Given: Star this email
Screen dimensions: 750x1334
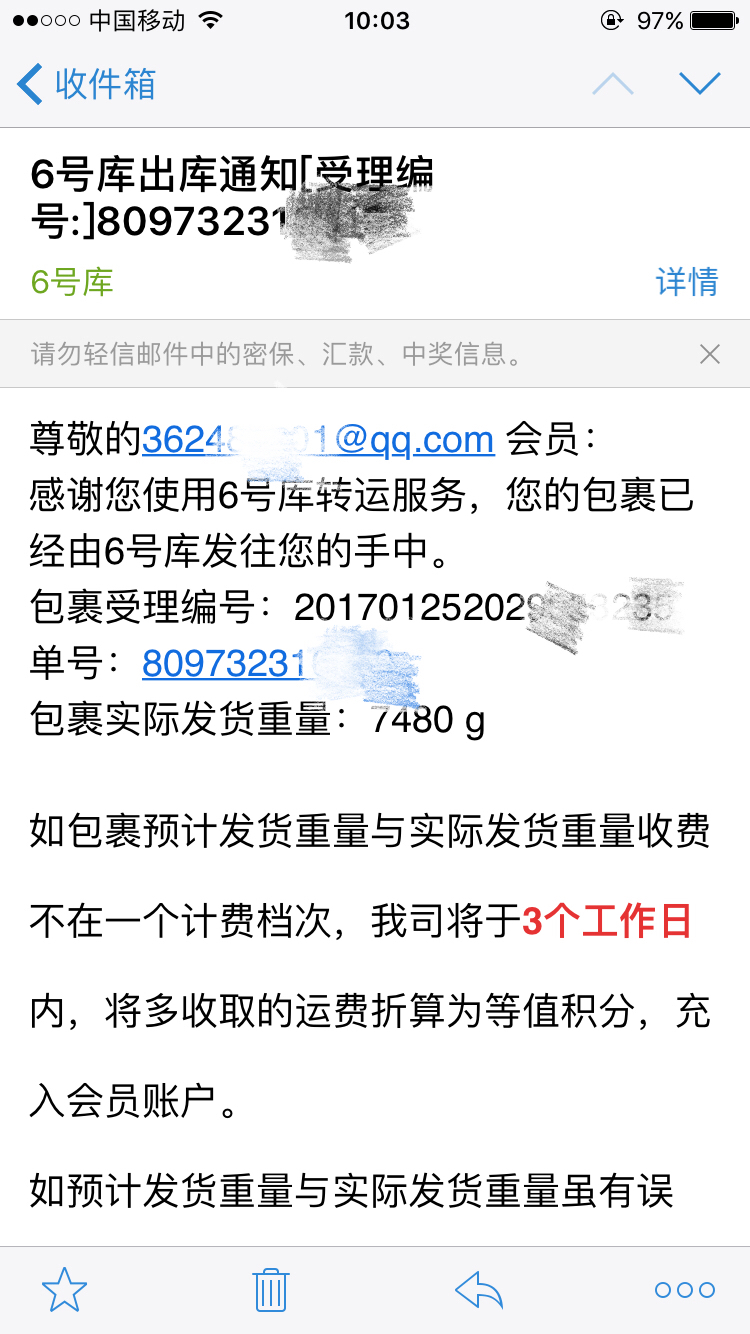Looking at the screenshot, I should pos(64,1290).
